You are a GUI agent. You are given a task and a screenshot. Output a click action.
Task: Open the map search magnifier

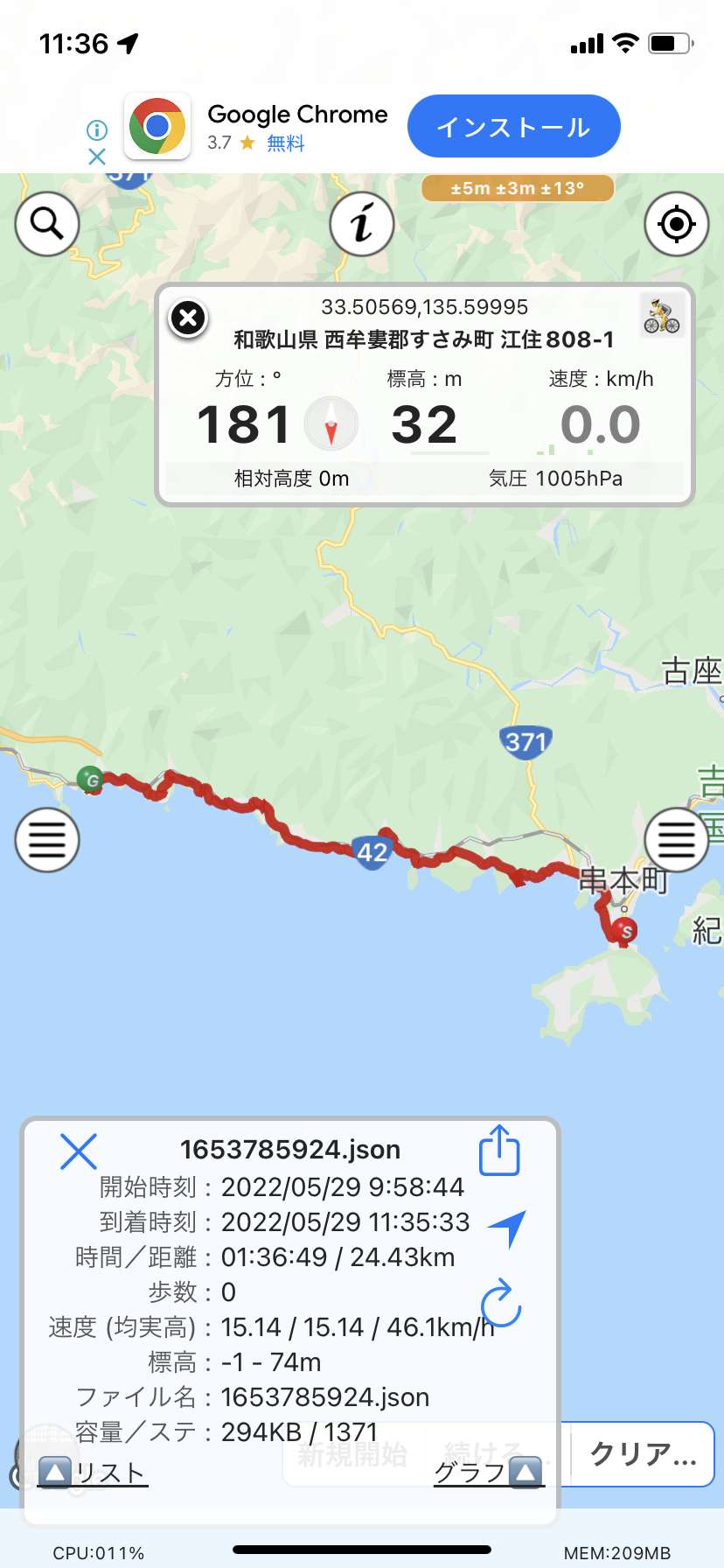[47, 224]
